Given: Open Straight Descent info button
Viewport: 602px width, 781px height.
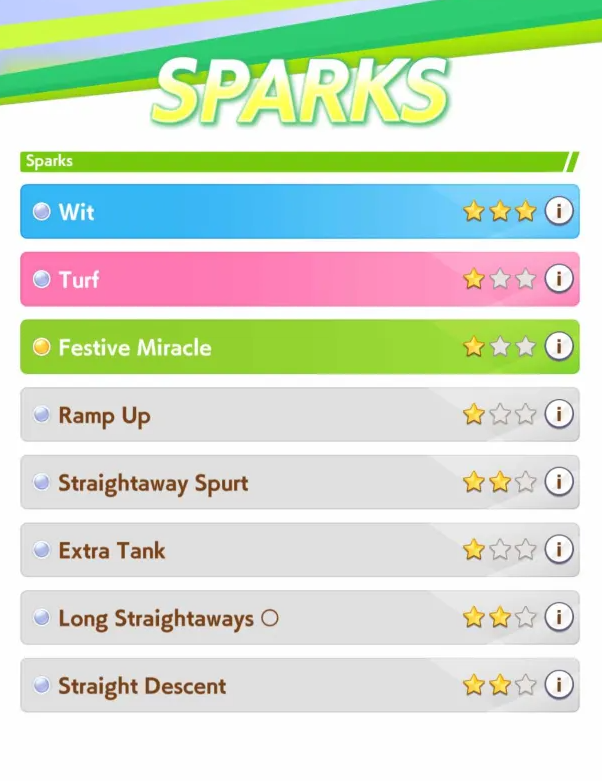Looking at the screenshot, I should coord(559,685).
